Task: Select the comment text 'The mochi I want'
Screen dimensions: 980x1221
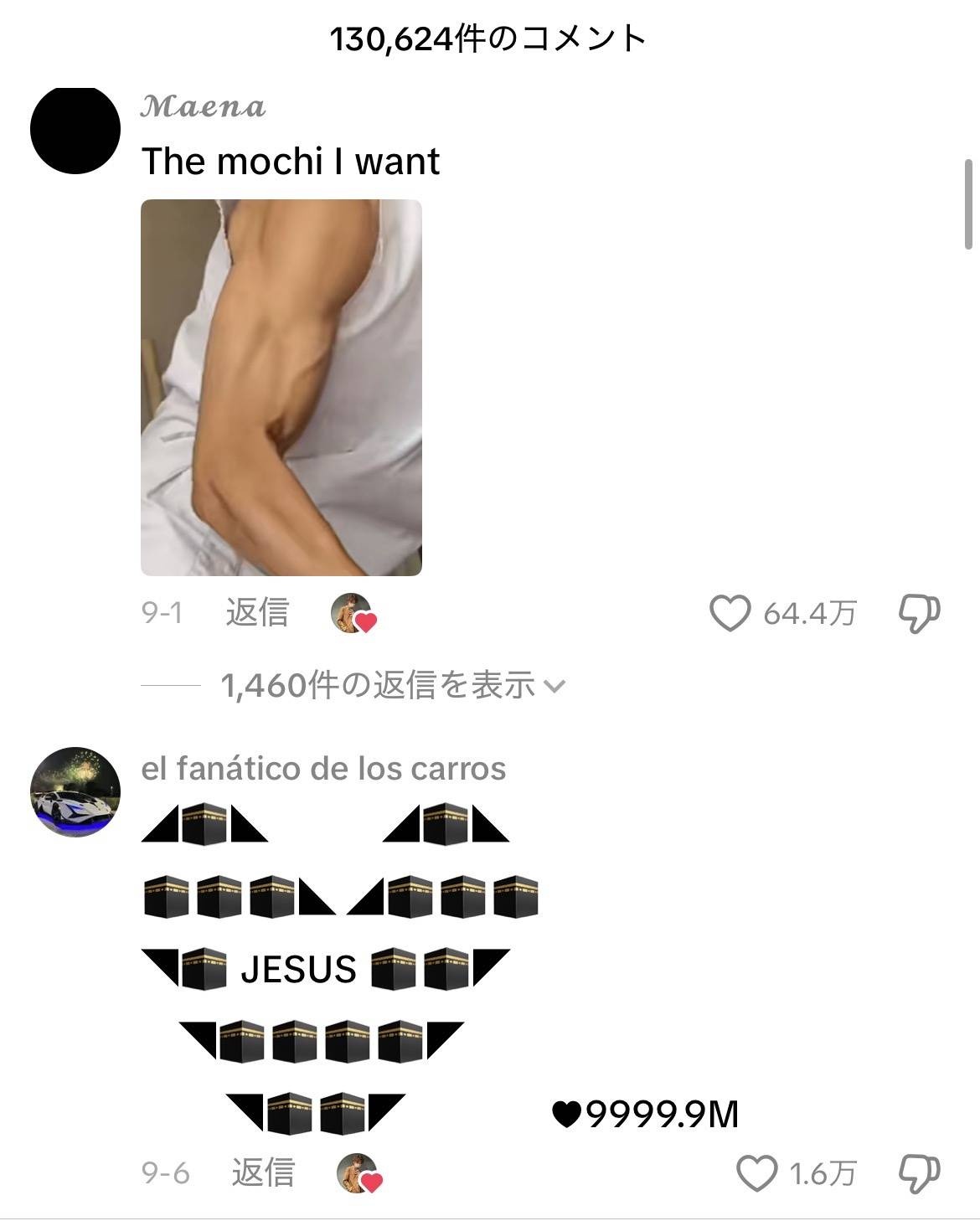Action: 291,162
